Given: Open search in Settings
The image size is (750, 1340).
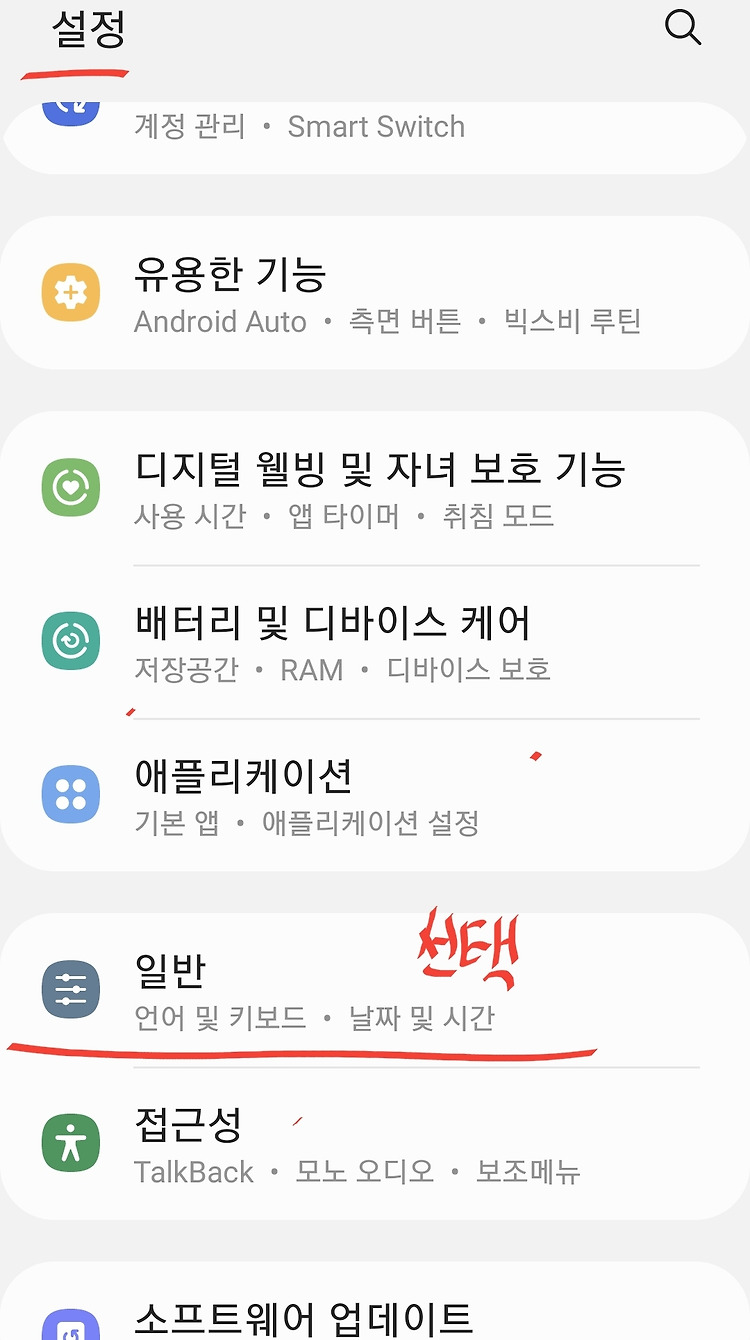Looking at the screenshot, I should pyautogui.click(x=683, y=28).
